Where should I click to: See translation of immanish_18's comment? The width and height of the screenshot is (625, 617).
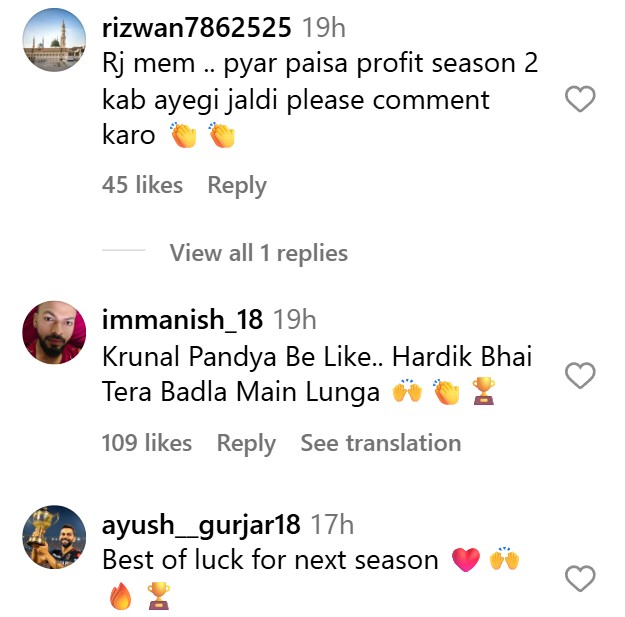381,443
